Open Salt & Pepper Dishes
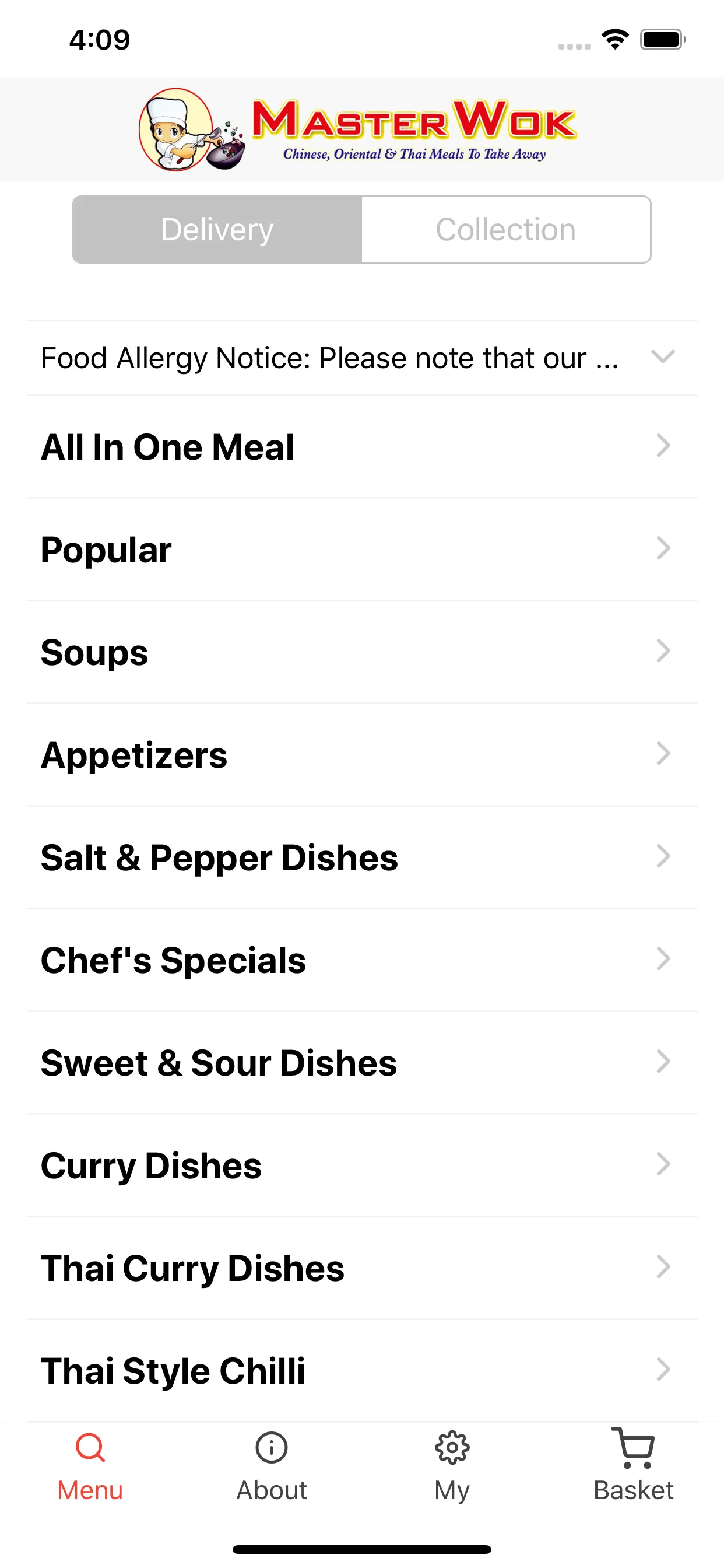This screenshot has height=1568, width=724. (361, 857)
